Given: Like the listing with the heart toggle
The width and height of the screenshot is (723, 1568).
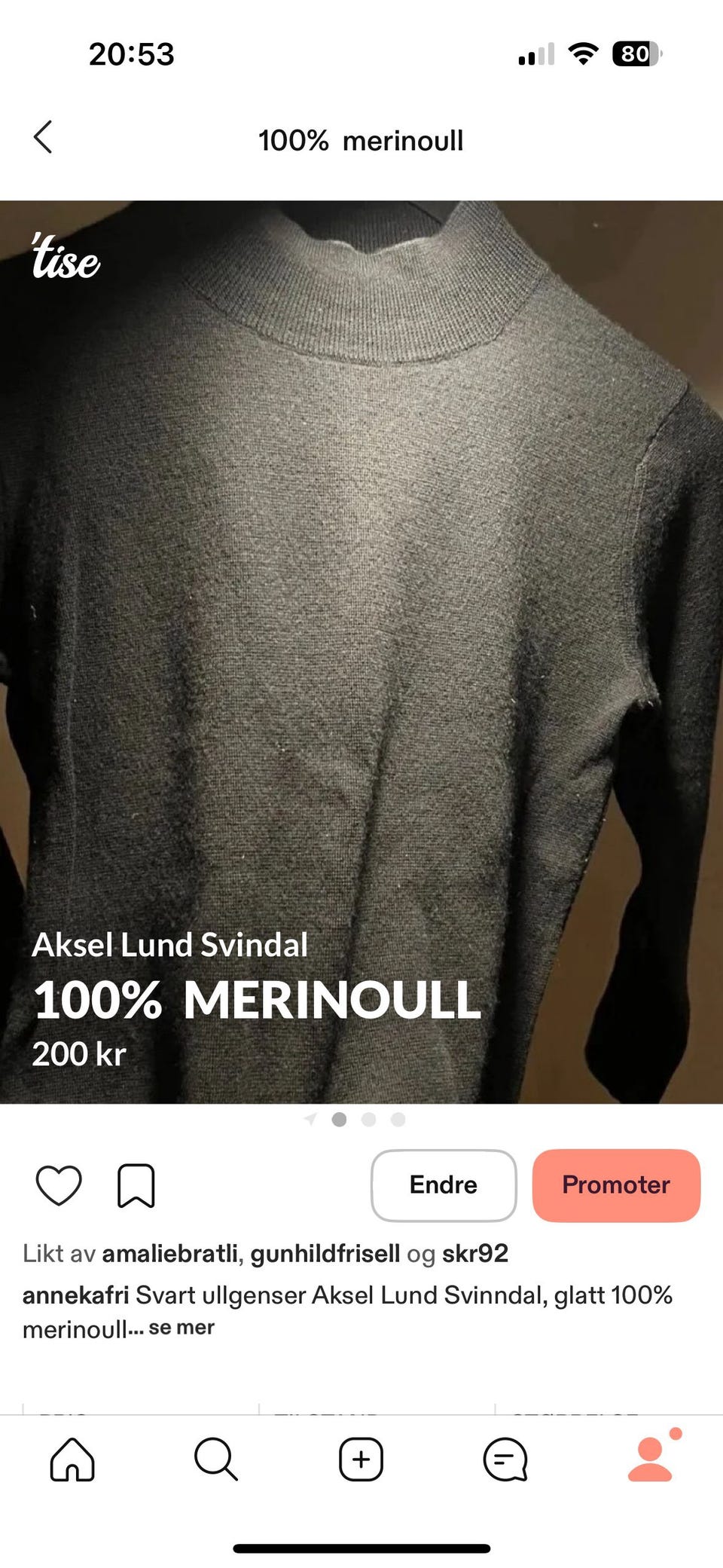Looking at the screenshot, I should 59,1184.
